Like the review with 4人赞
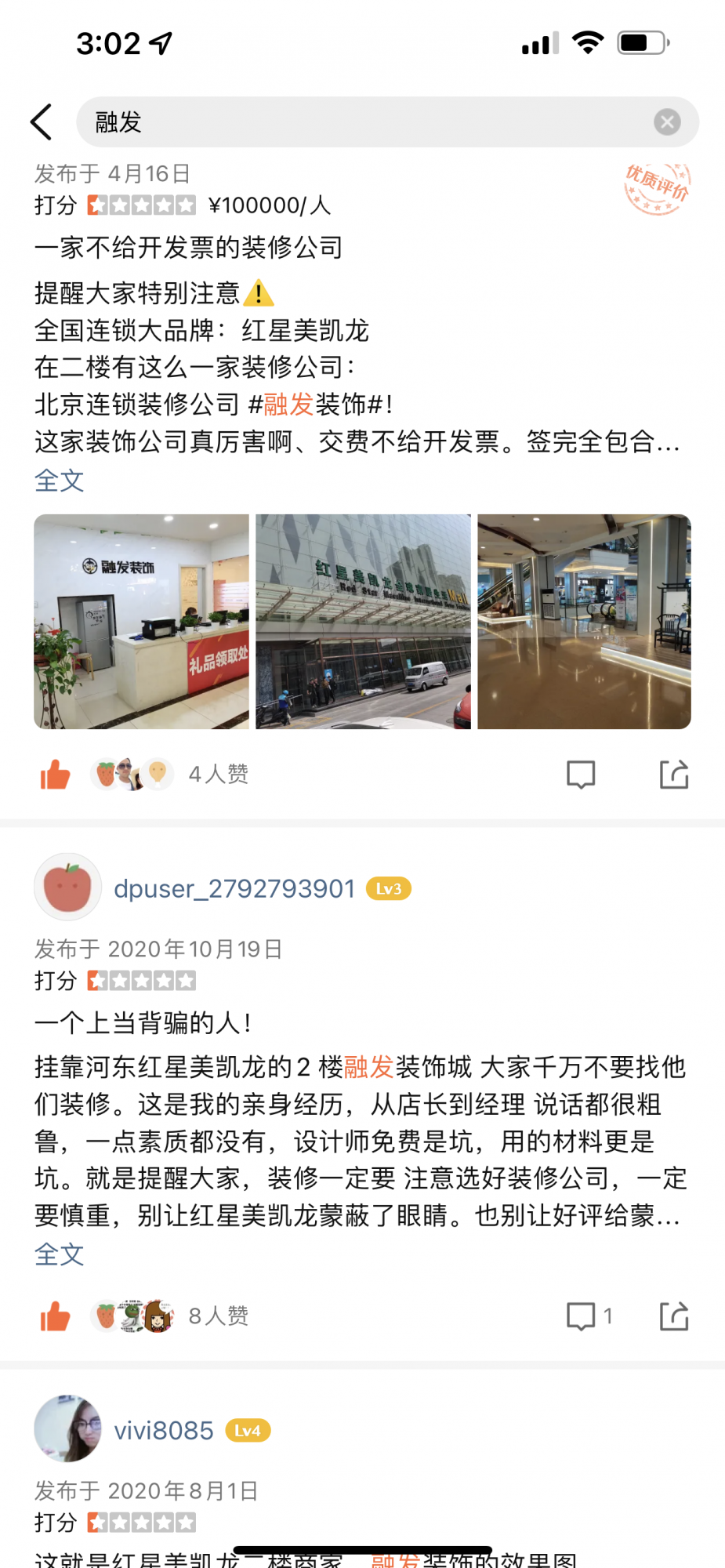Screen dimensions: 725x1568 (55, 775)
